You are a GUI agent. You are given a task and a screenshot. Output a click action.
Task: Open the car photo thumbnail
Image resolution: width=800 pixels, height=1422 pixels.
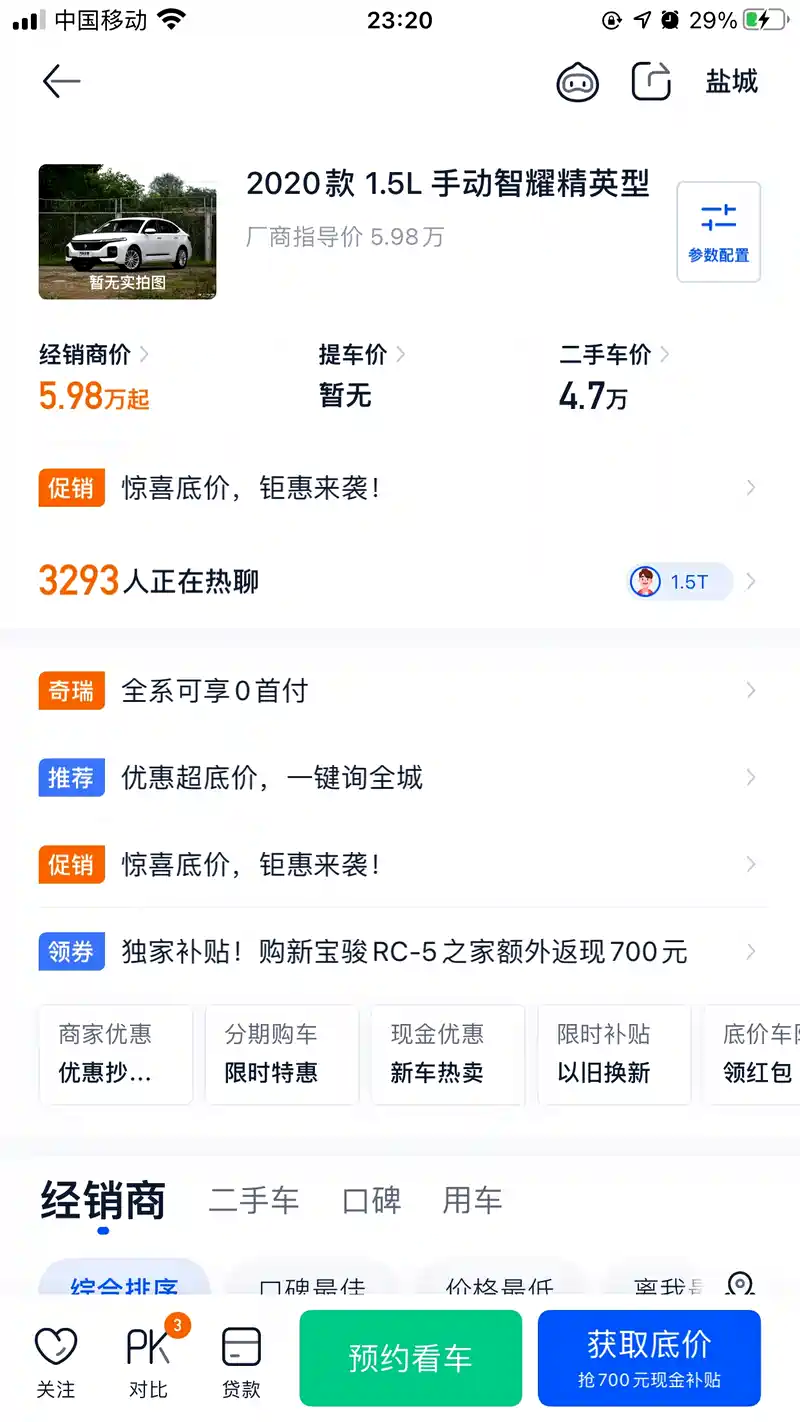tap(127, 232)
